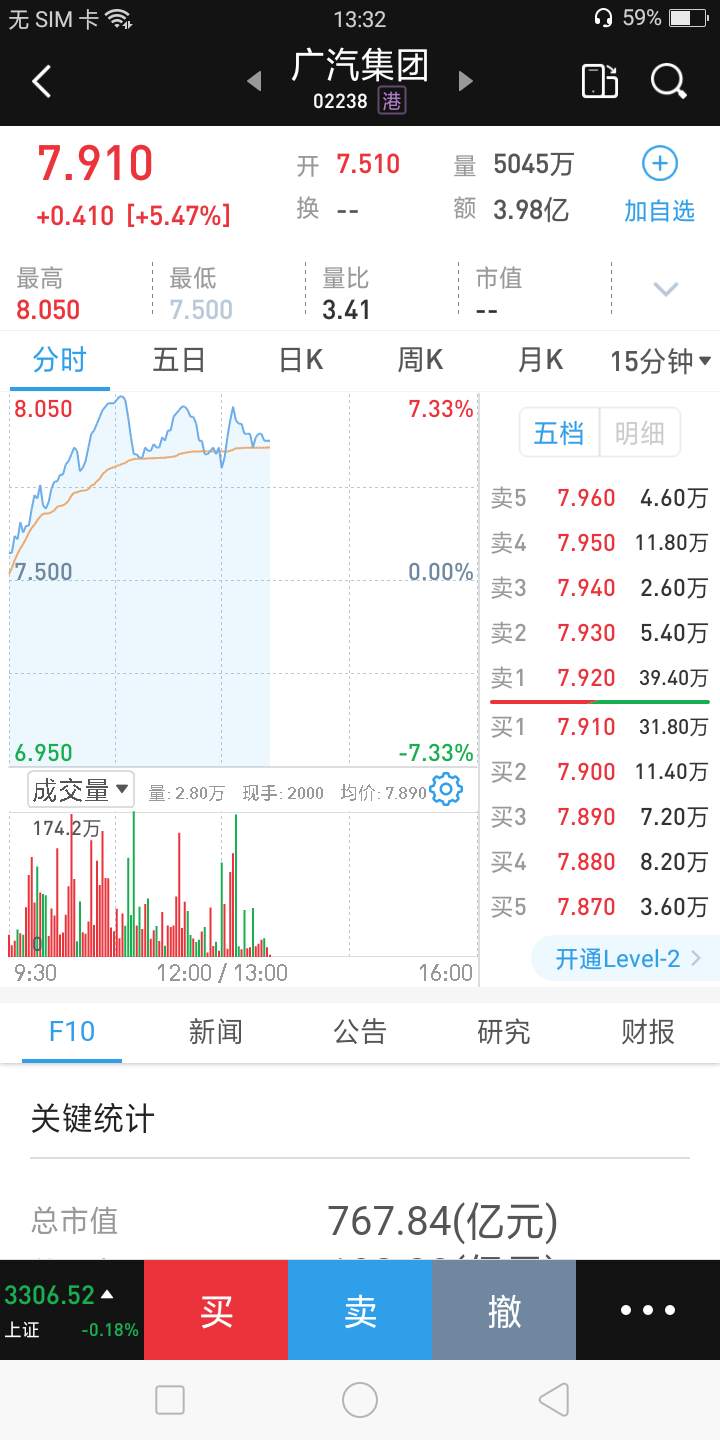Viewport: 720px width, 1440px height.
Task: Switch to the 周K chart tab
Action: coord(420,360)
